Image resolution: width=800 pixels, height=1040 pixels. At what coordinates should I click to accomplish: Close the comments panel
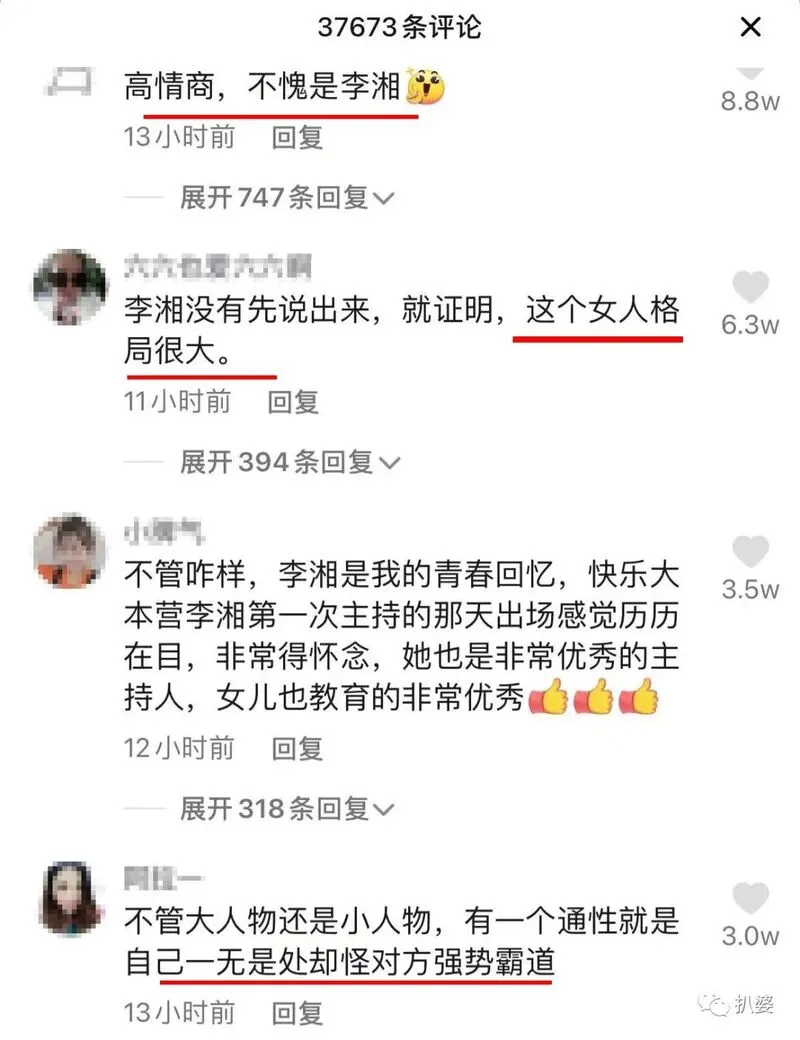(750, 27)
